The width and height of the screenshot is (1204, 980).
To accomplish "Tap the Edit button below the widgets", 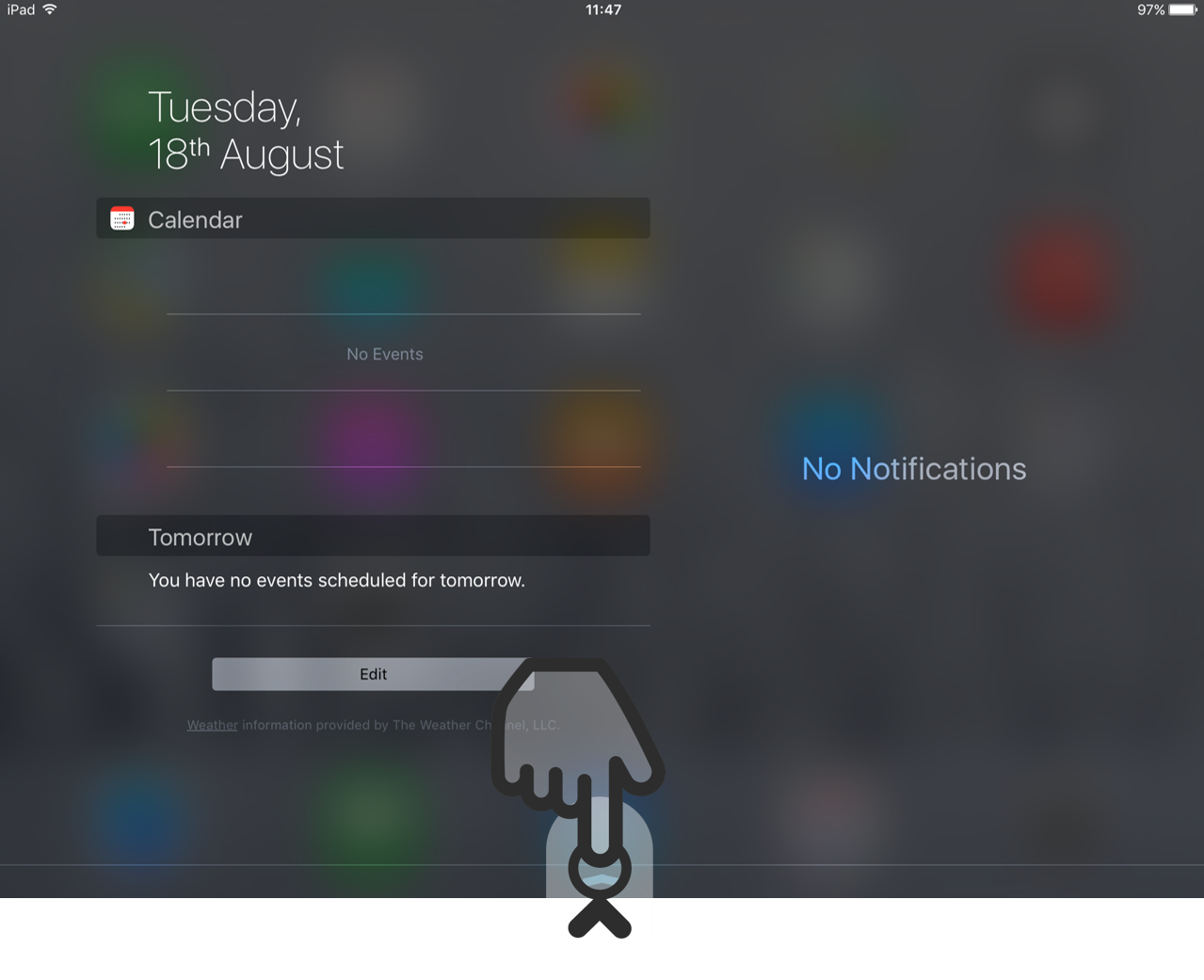I will click(x=373, y=674).
